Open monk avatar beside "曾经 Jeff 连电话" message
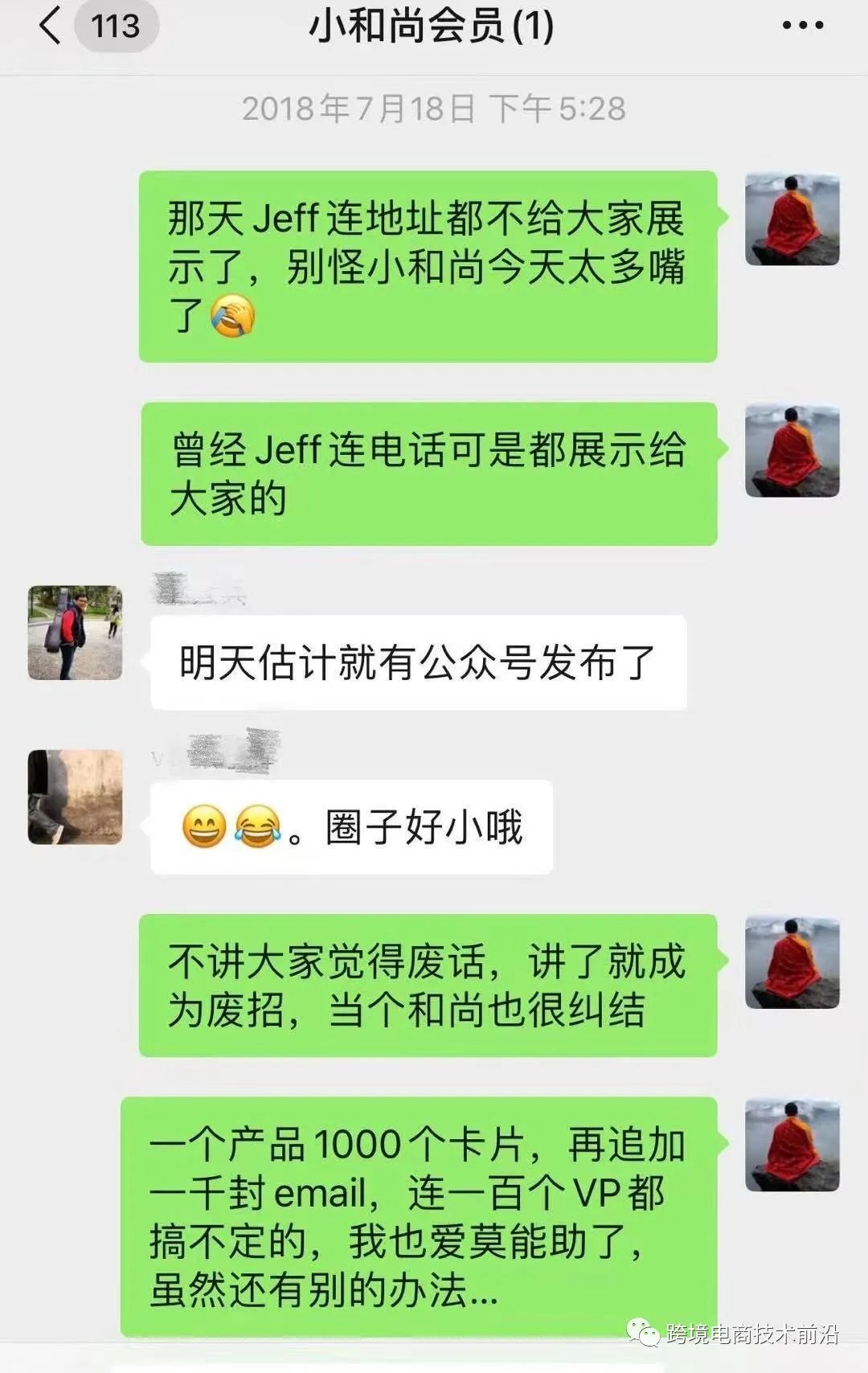This screenshot has width=868, height=1373. point(792,451)
